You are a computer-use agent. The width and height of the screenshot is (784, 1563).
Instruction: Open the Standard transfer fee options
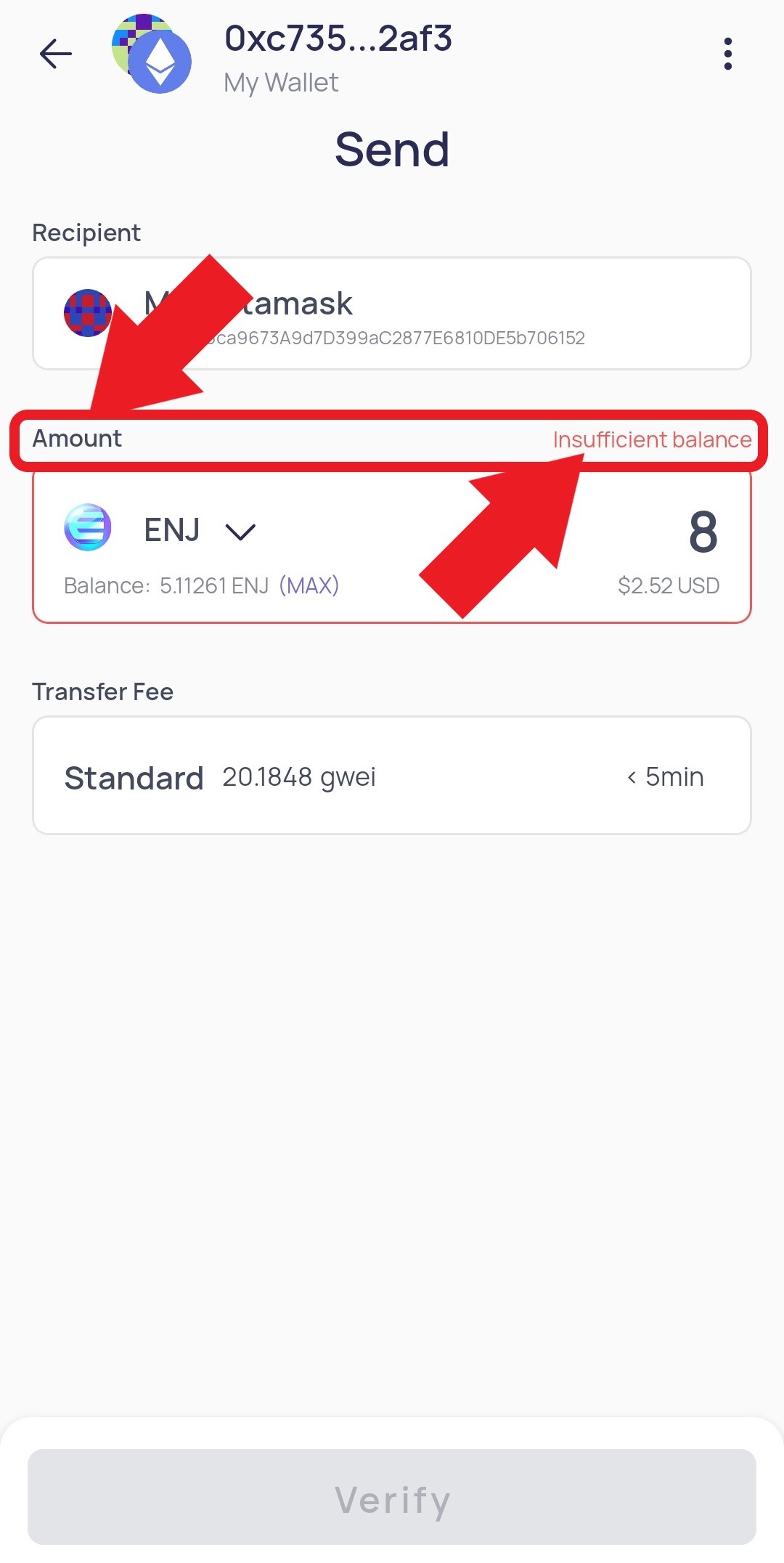pos(392,776)
